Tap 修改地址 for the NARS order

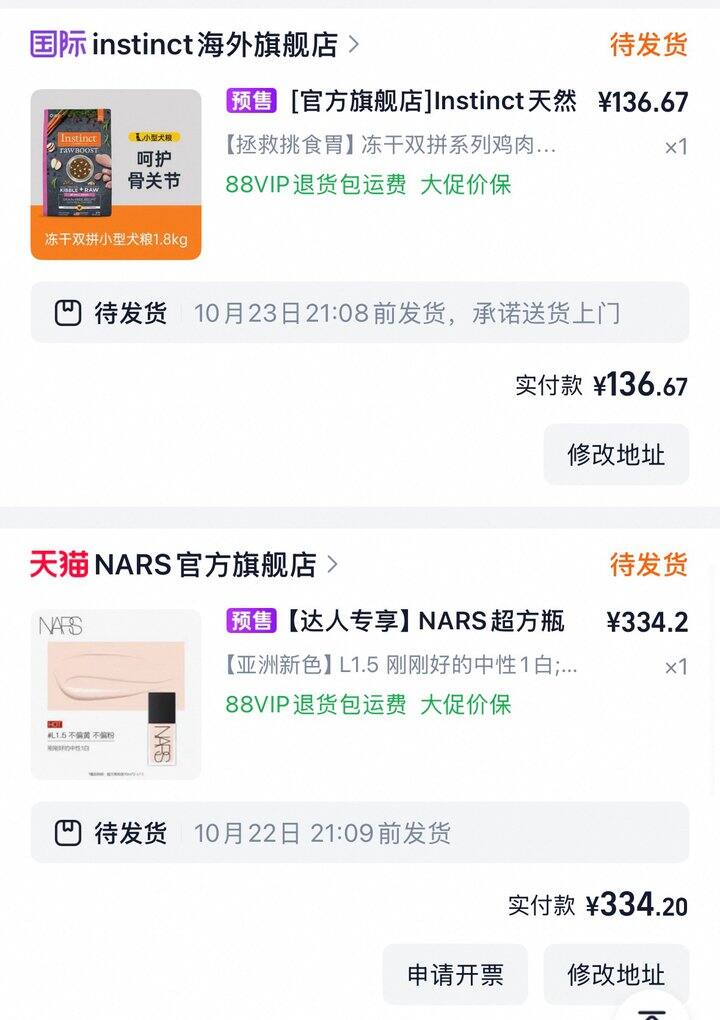[x=616, y=975]
